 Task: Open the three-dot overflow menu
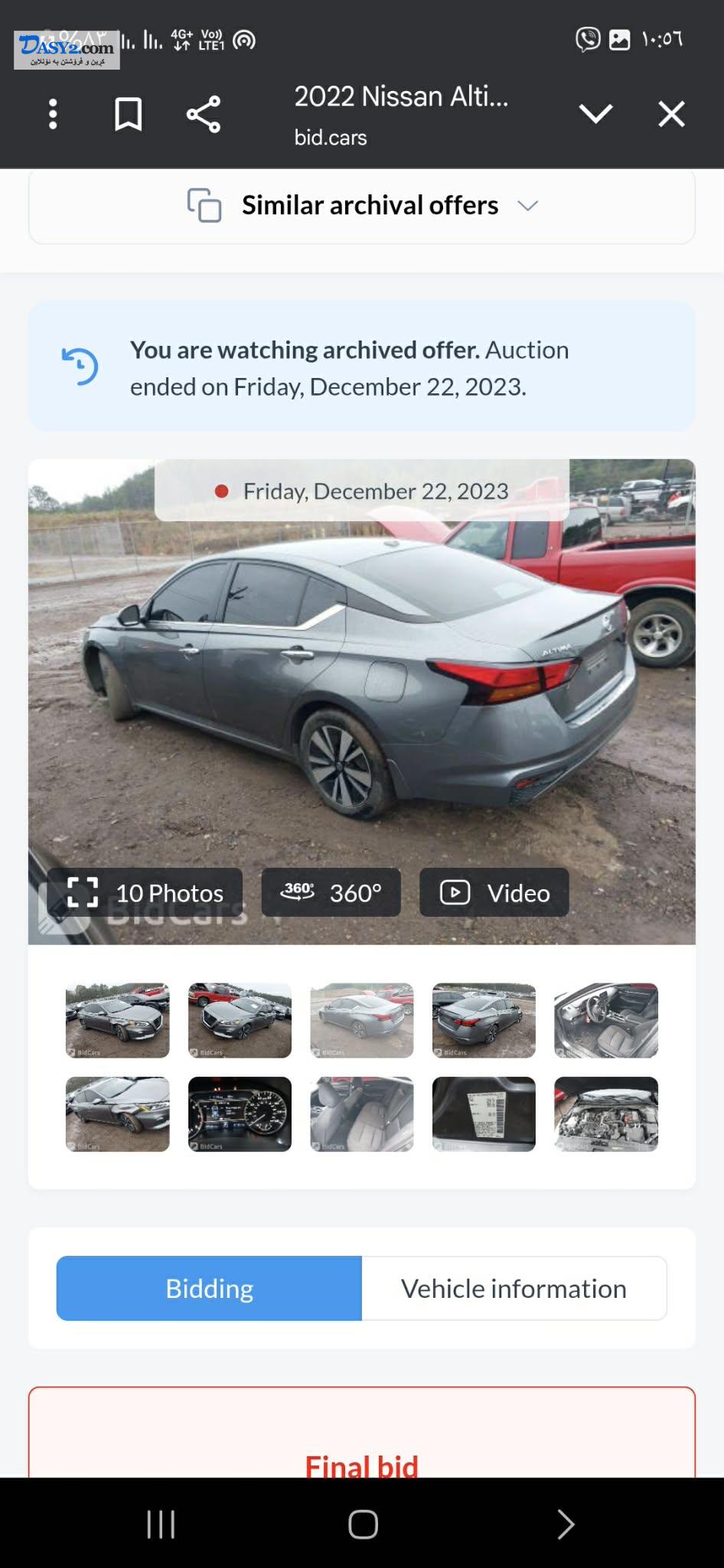click(x=53, y=114)
